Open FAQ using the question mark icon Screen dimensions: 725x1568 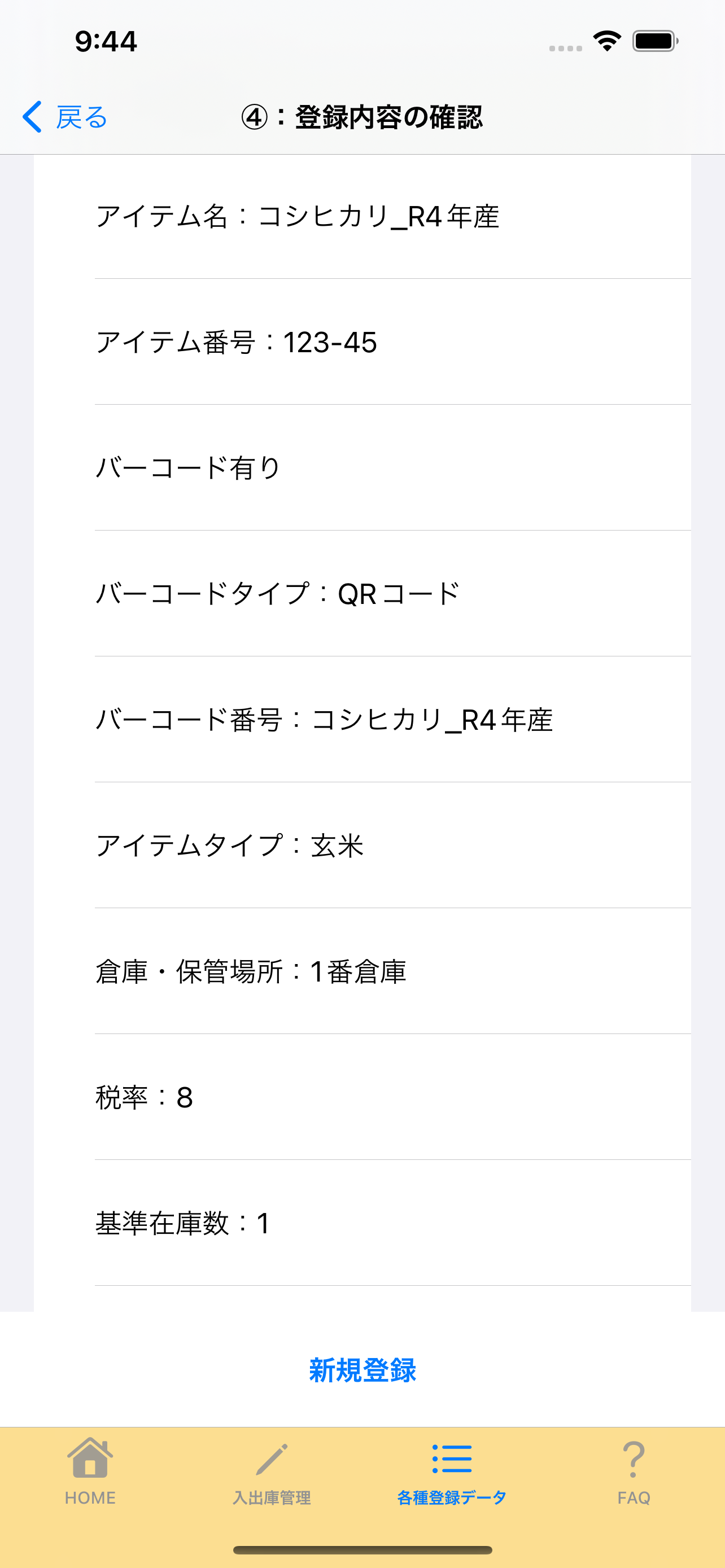click(x=634, y=1458)
